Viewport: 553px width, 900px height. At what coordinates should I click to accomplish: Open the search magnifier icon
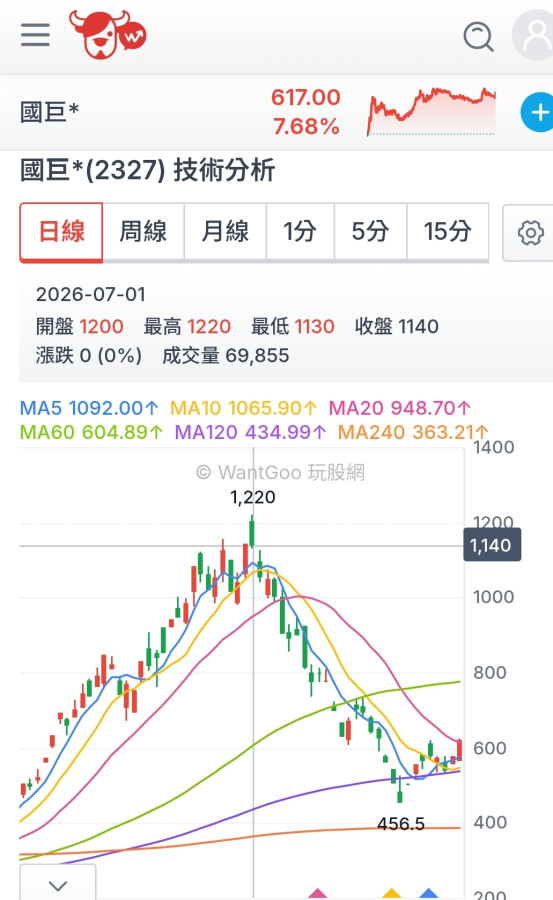tap(478, 37)
